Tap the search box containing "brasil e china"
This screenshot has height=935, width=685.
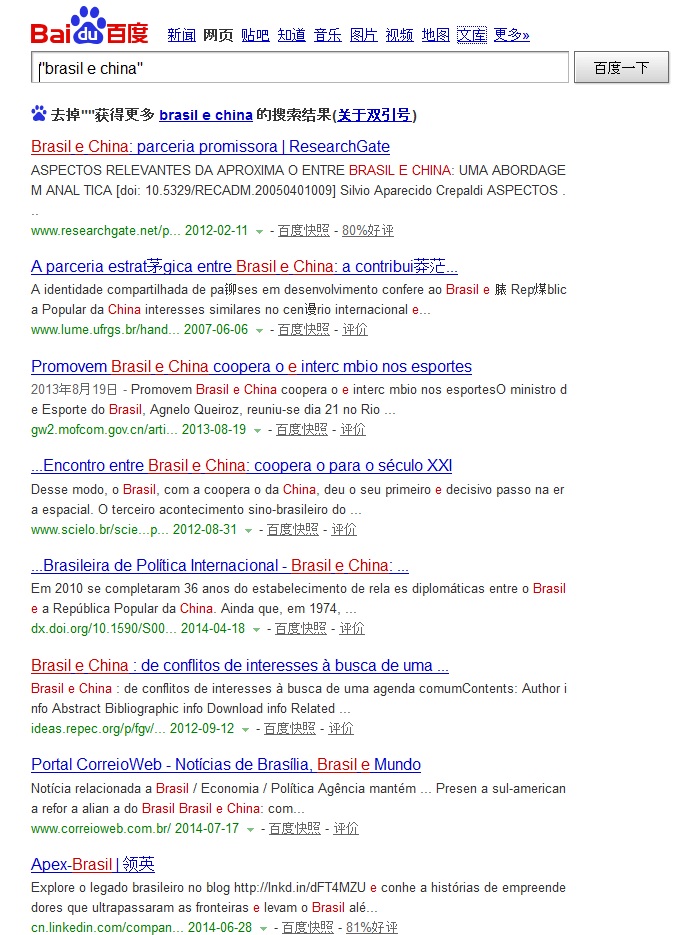pyautogui.click(x=300, y=68)
